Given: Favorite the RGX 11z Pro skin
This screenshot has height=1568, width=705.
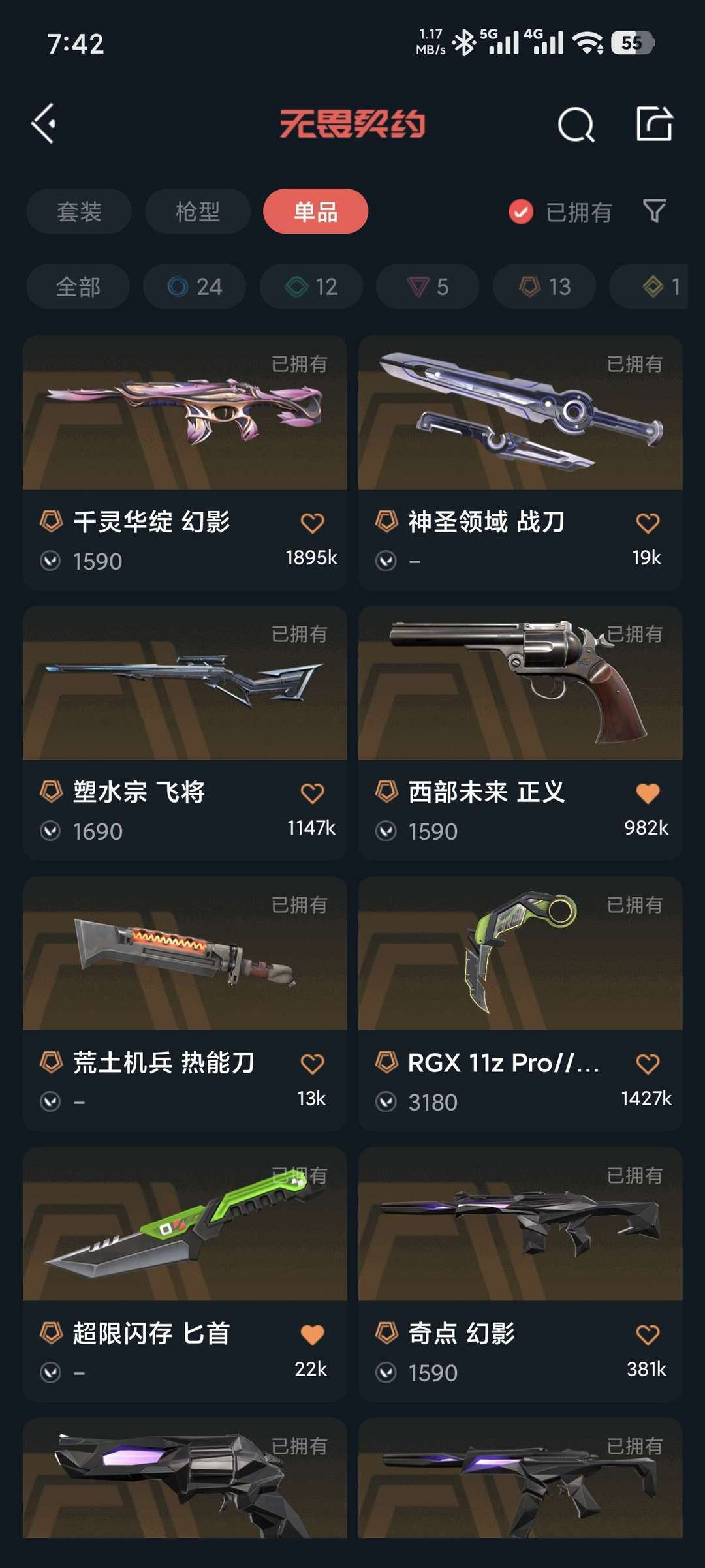Looking at the screenshot, I should [x=648, y=1064].
